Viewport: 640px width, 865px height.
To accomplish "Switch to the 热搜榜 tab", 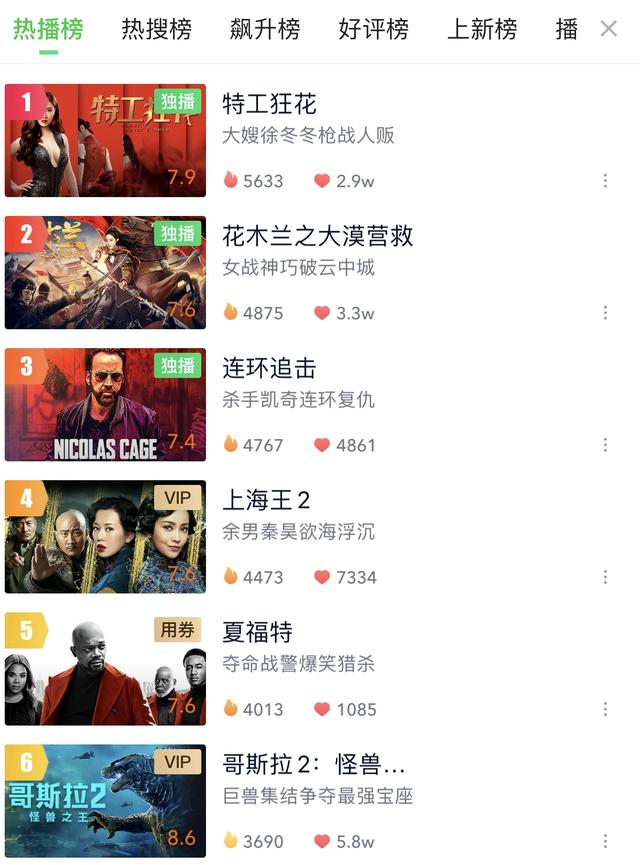I will tap(156, 29).
